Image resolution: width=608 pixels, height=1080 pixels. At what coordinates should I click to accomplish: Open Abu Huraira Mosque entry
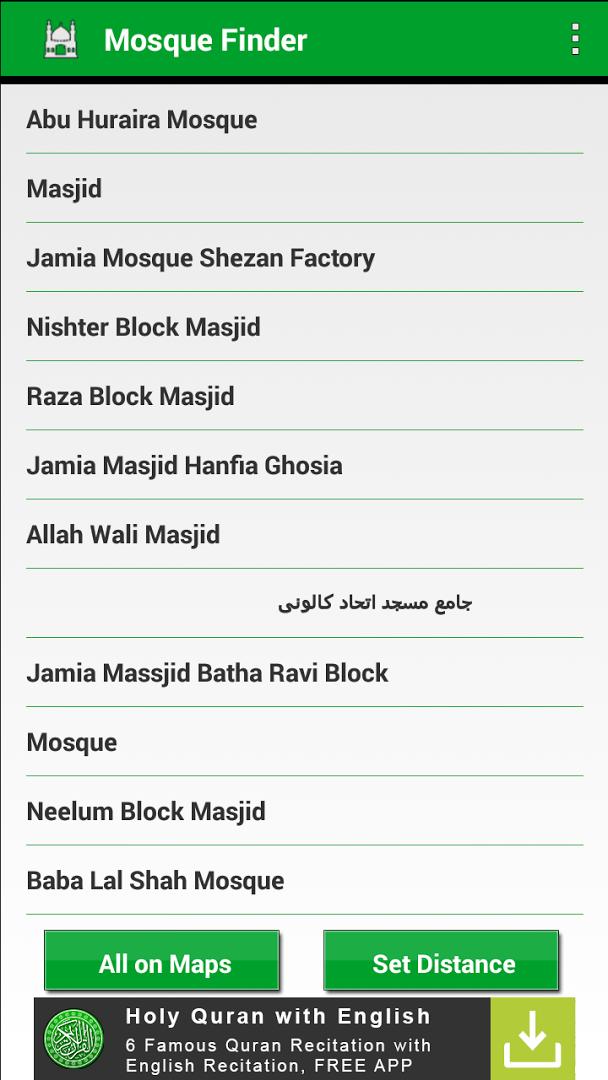pyautogui.click(x=304, y=120)
